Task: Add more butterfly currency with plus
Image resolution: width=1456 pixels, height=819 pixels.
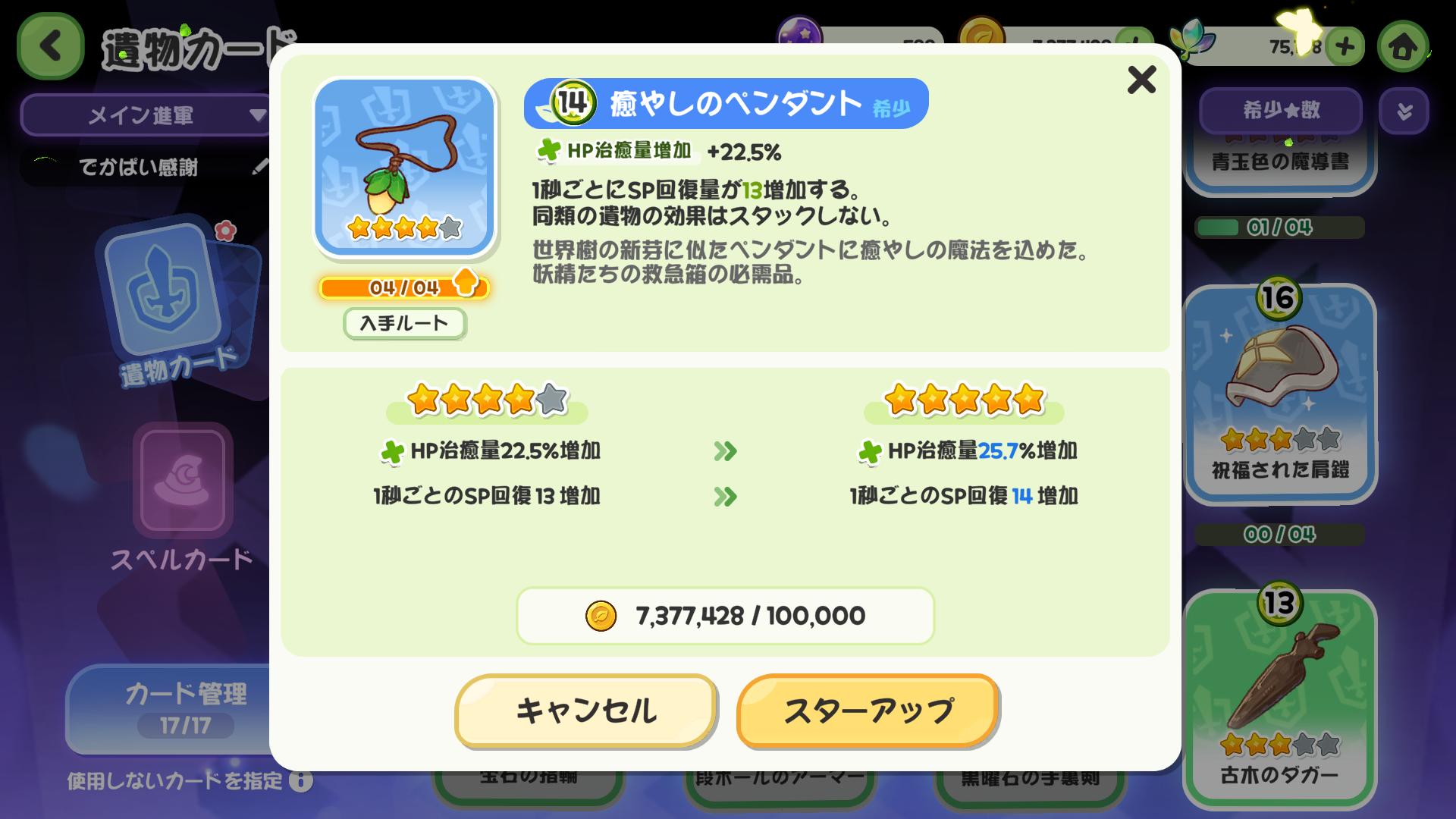Action: (x=1345, y=47)
